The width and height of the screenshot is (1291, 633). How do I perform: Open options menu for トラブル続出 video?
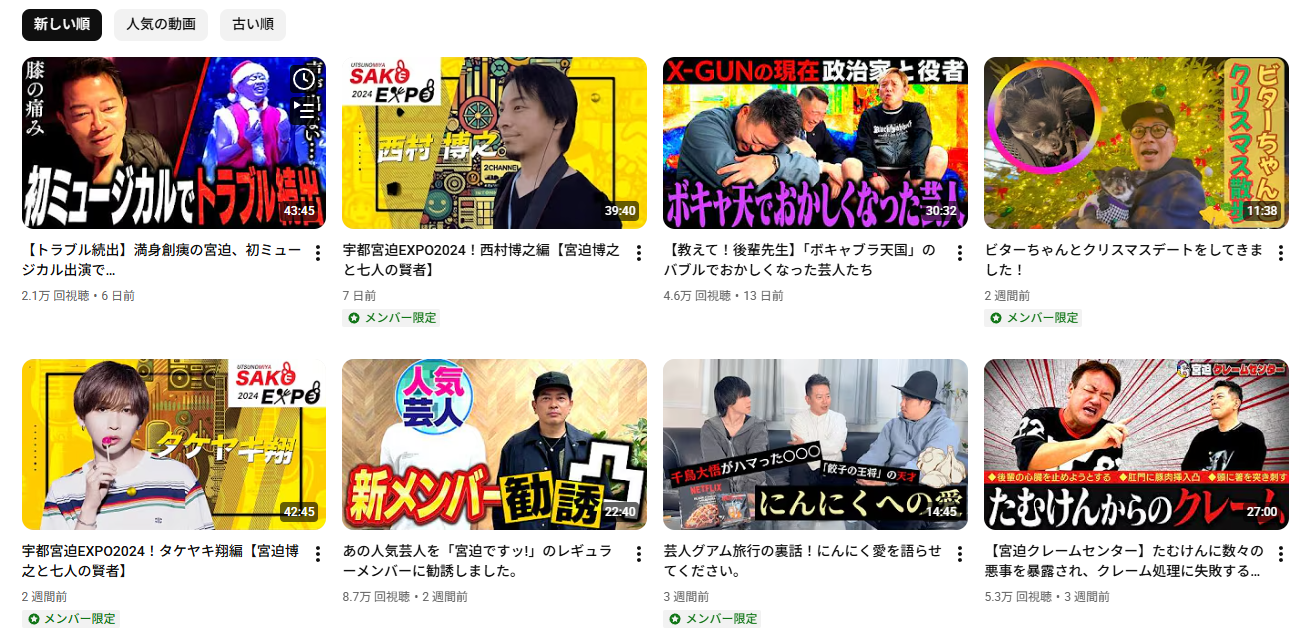click(317, 253)
